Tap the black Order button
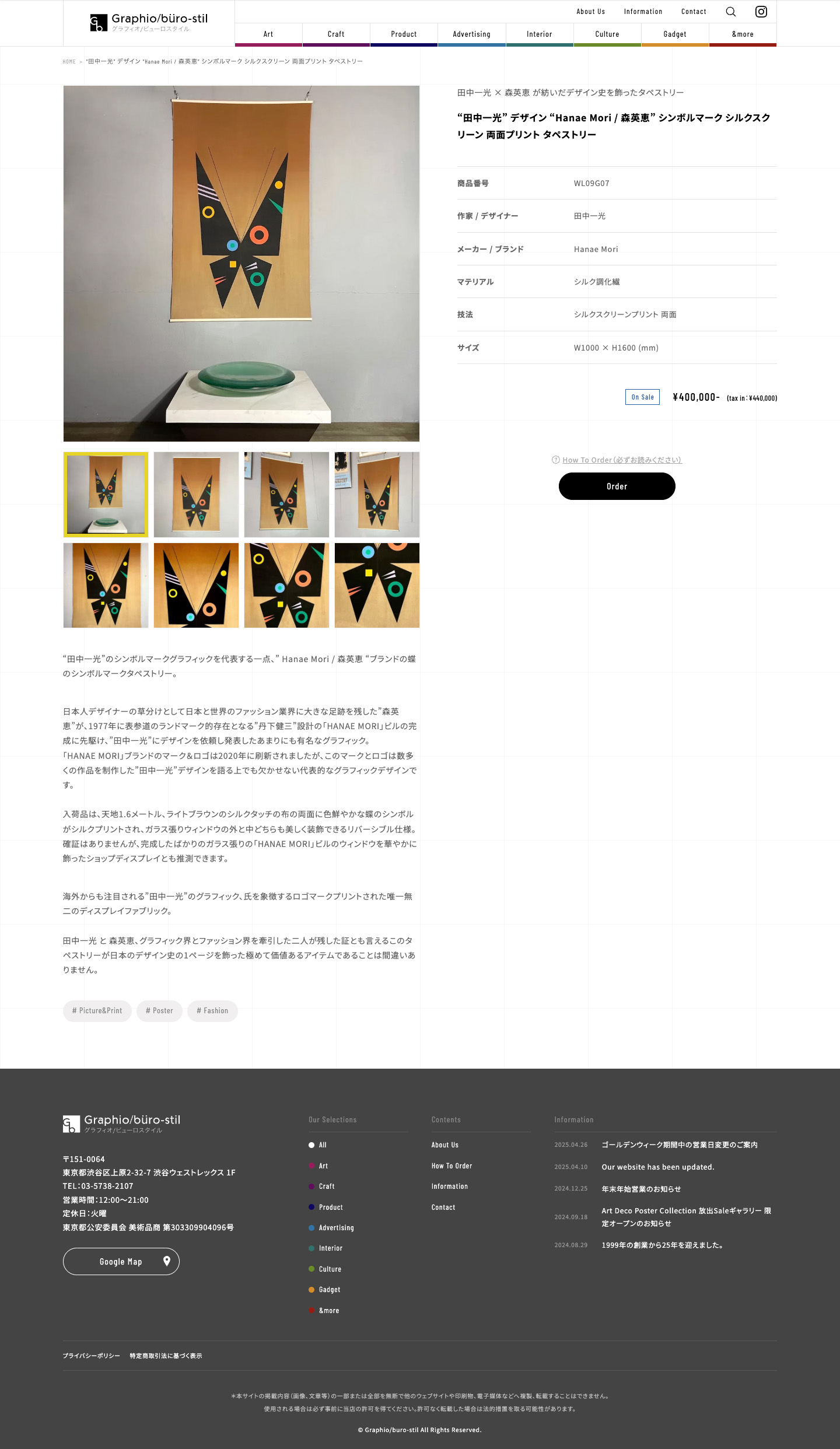 point(617,486)
